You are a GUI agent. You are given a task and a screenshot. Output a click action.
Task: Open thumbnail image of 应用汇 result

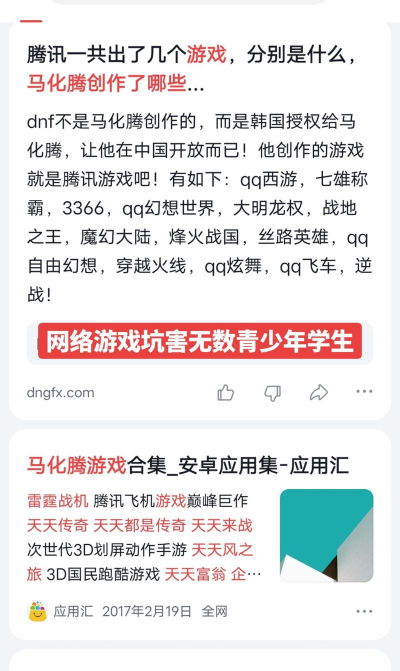326,535
